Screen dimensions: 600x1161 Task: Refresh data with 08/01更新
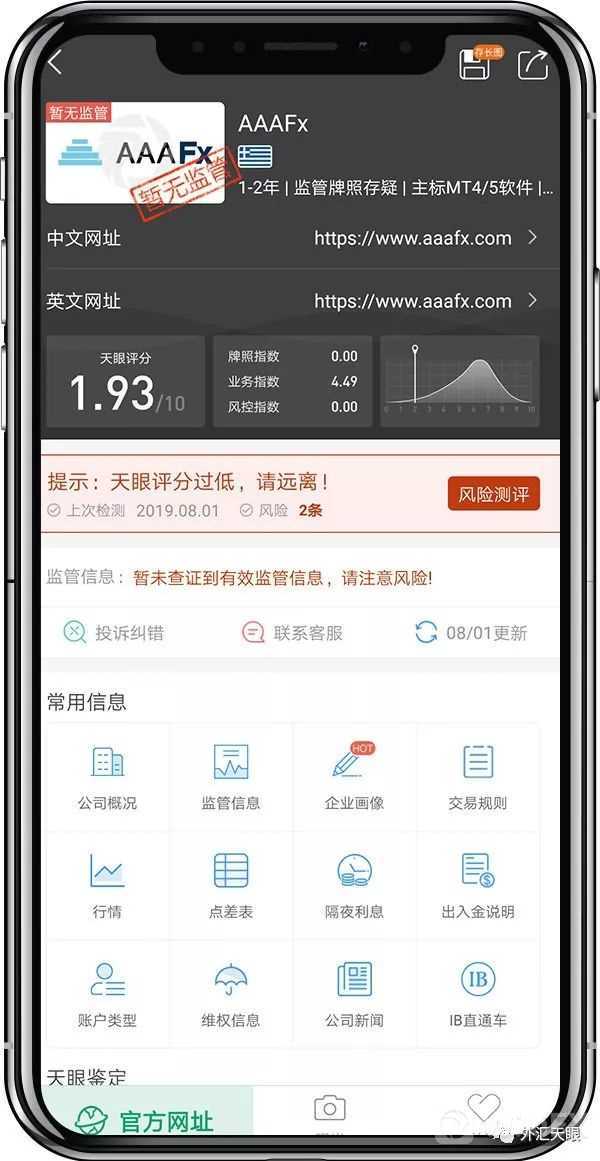[x=471, y=633]
